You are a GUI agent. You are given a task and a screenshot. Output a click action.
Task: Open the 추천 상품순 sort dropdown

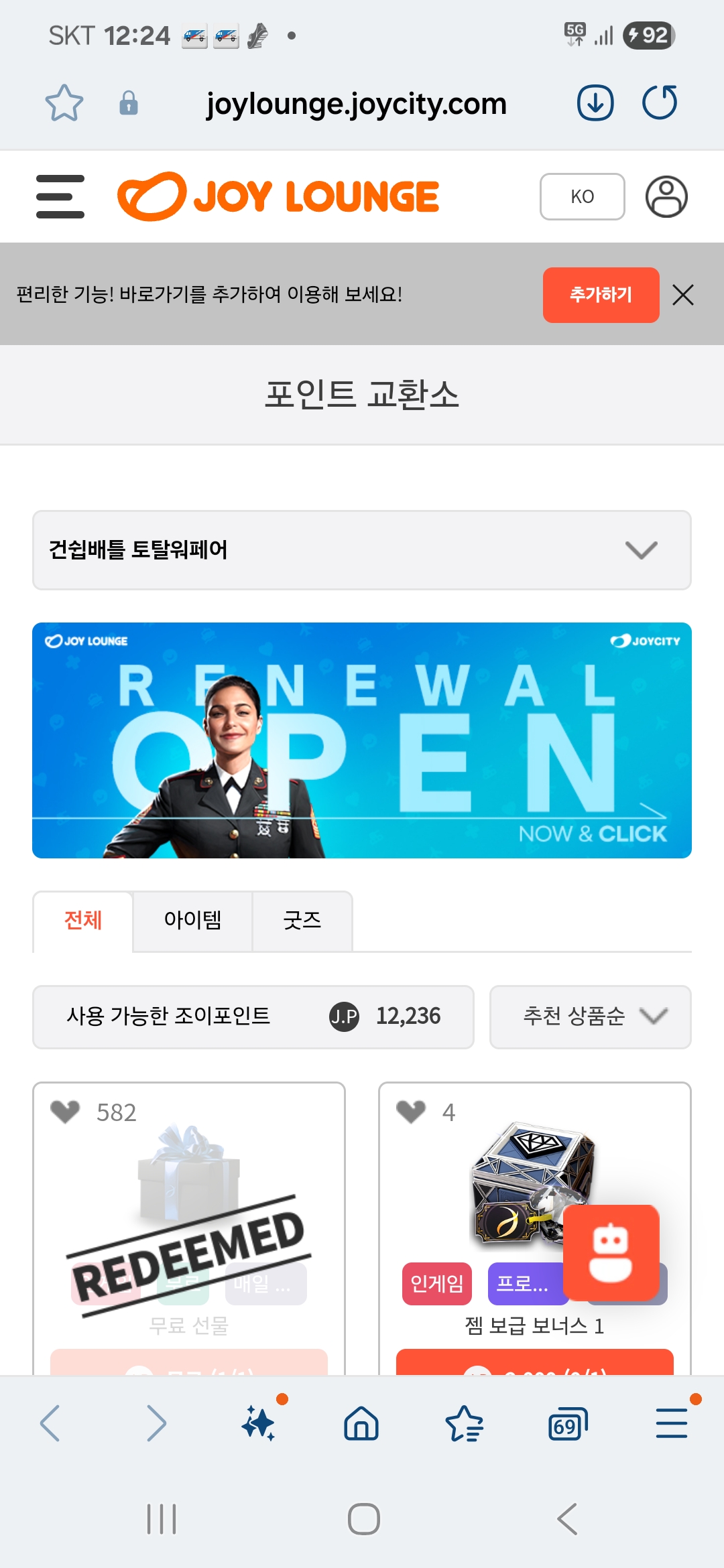point(590,1017)
